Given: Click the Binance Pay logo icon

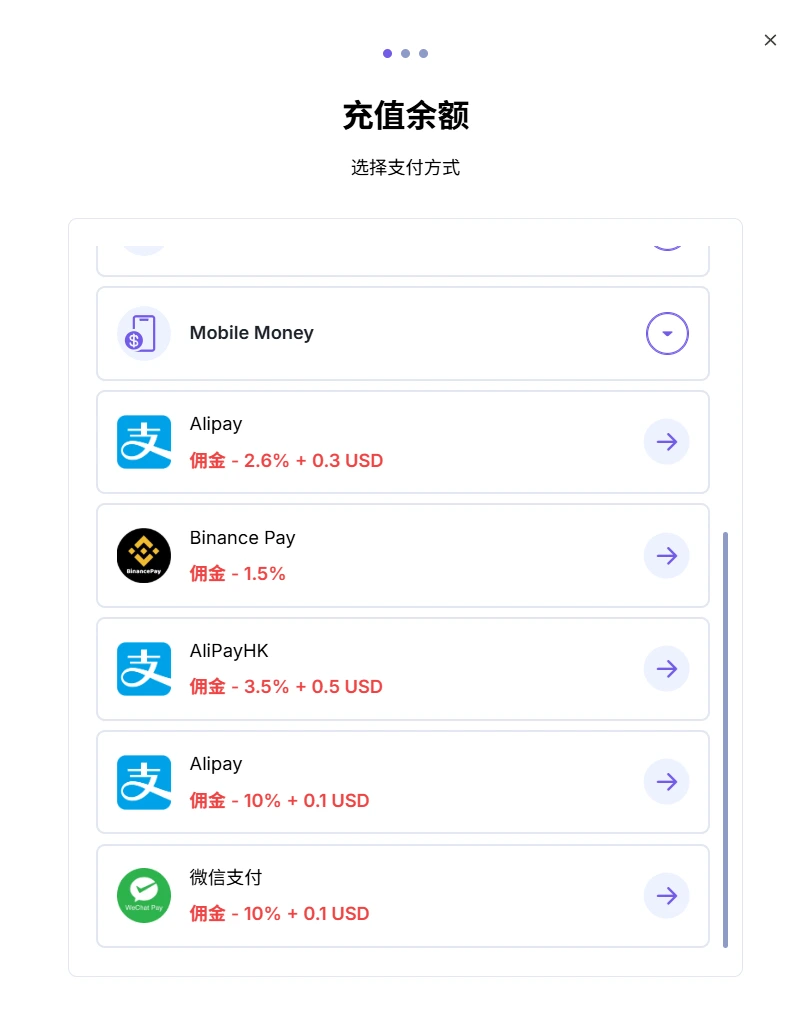Looking at the screenshot, I should (143, 555).
